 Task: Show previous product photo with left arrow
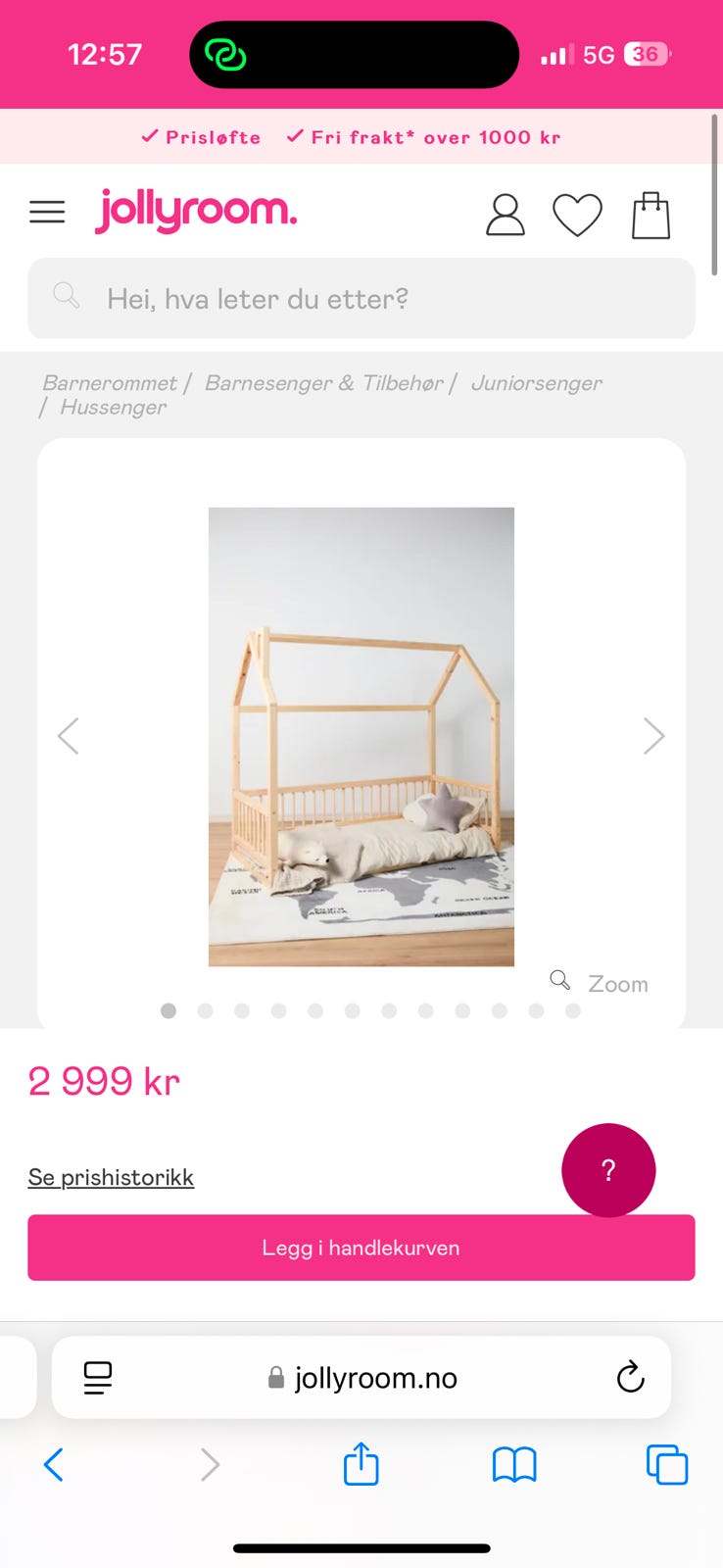pos(69,735)
